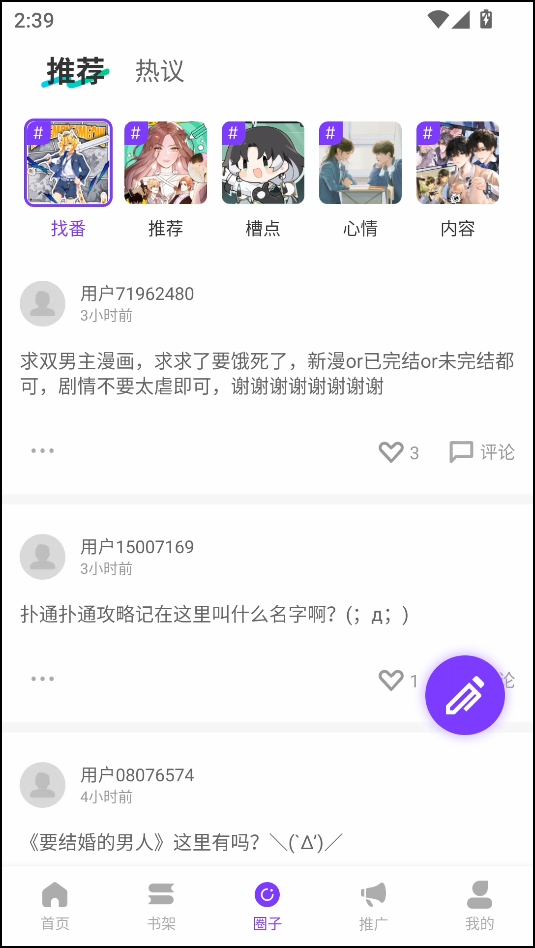Image resolution: width=535 pixels, height=948 pixels.
Task: Open the post asking about 扑通扑通攻略记
Action: click(215, 615)
